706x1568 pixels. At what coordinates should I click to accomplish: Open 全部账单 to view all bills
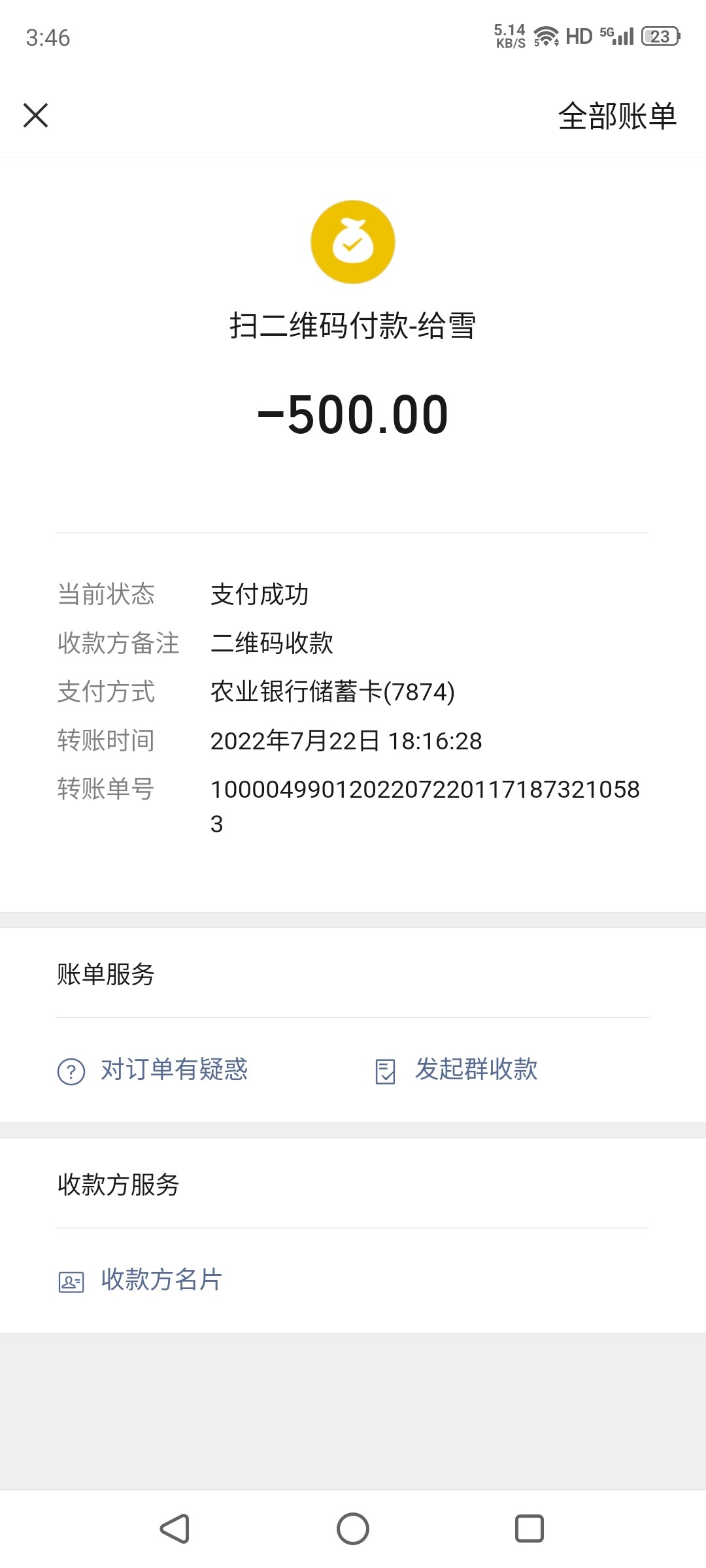point(617,116)
